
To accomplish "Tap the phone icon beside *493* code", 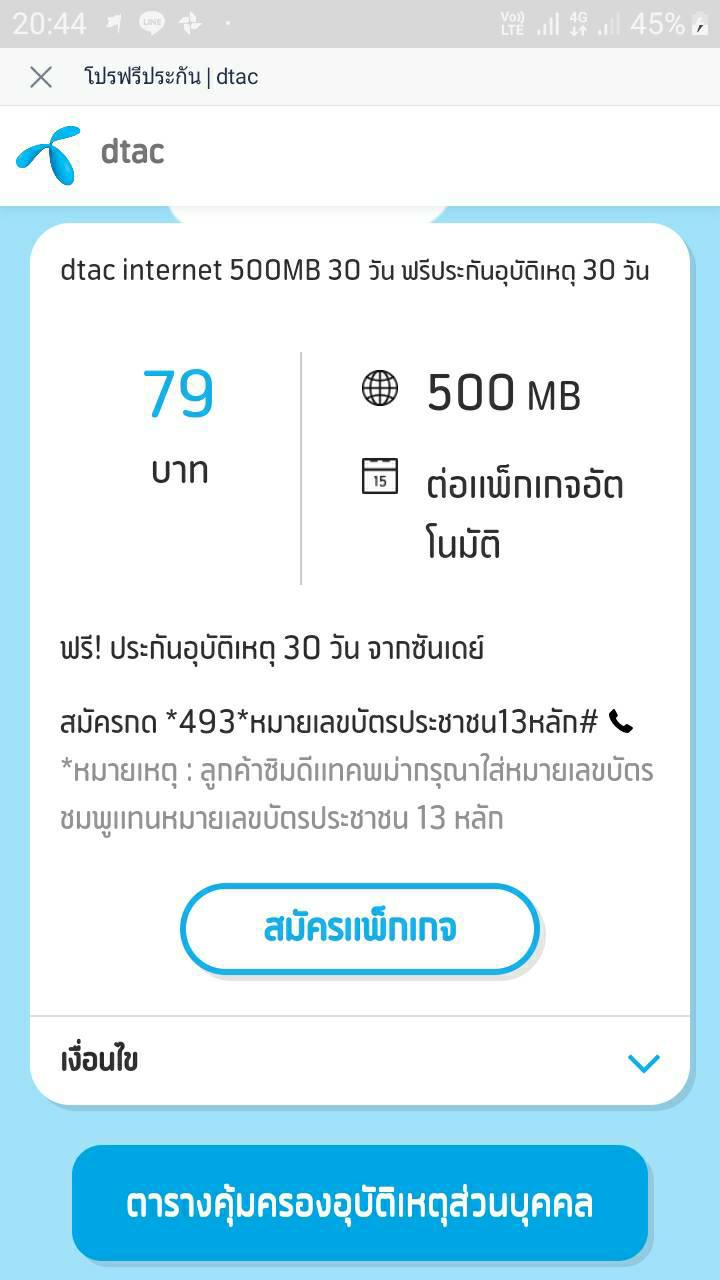I will click(x=620, y=721).
